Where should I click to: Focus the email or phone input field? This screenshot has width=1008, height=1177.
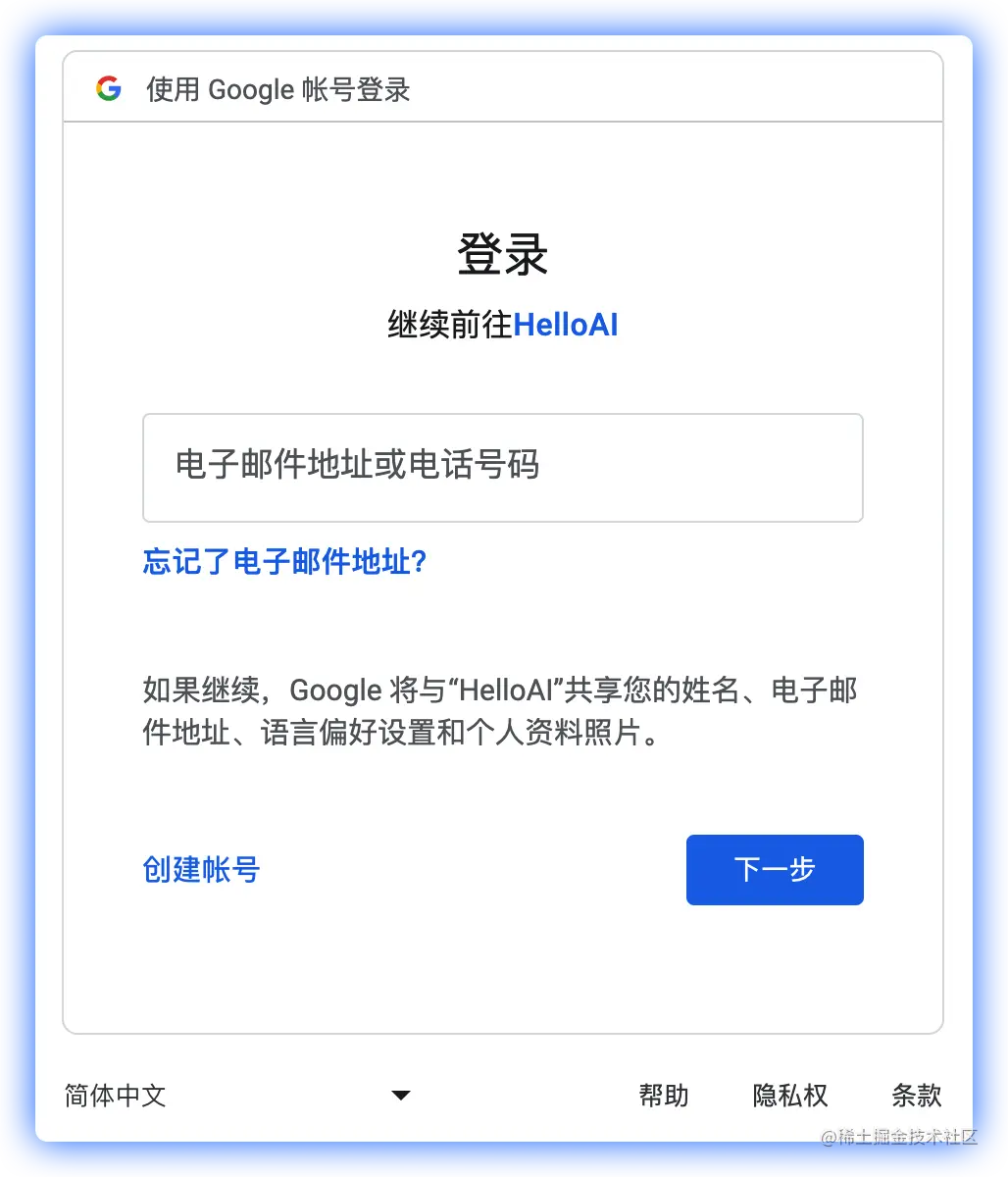coord(502,468)
